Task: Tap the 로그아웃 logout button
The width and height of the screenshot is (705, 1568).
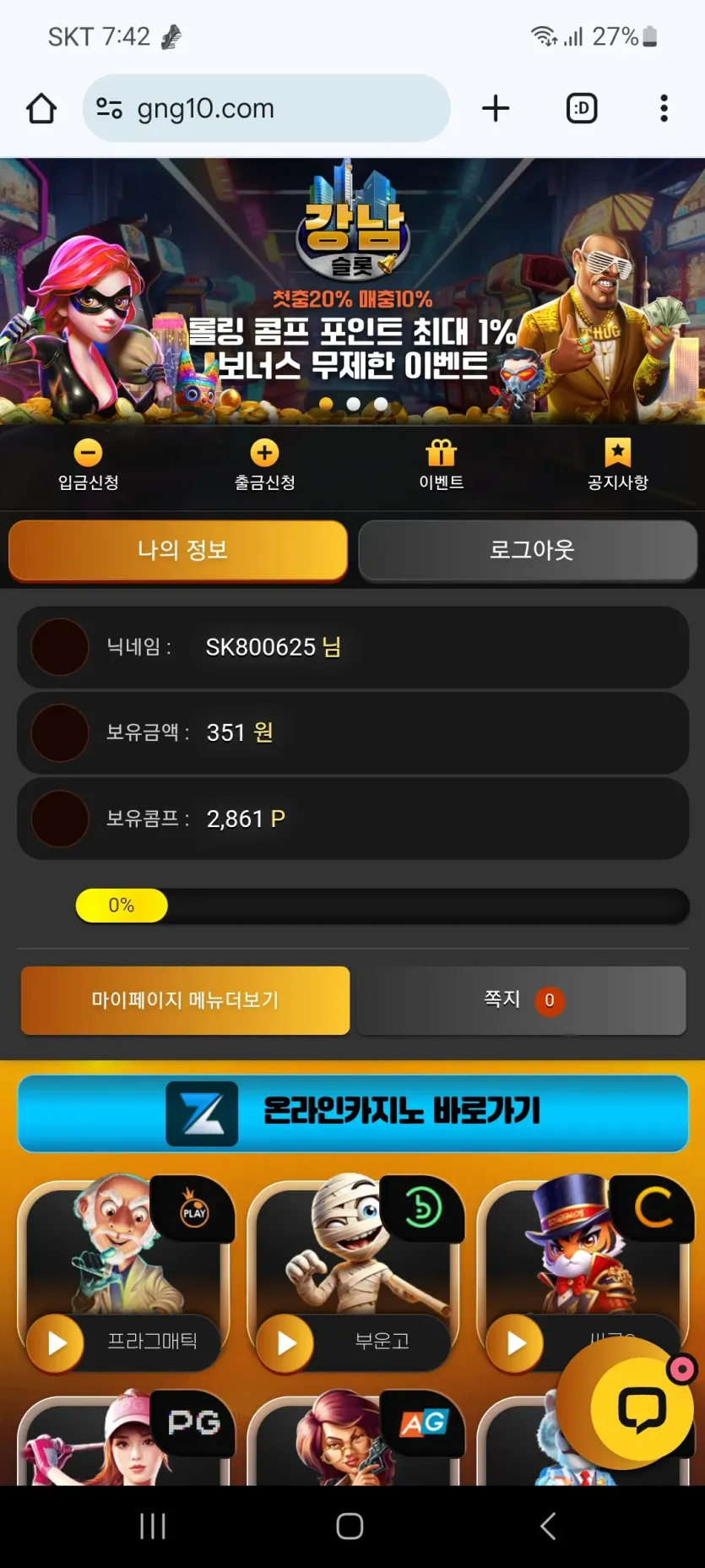Action: (x=529, y=550)
